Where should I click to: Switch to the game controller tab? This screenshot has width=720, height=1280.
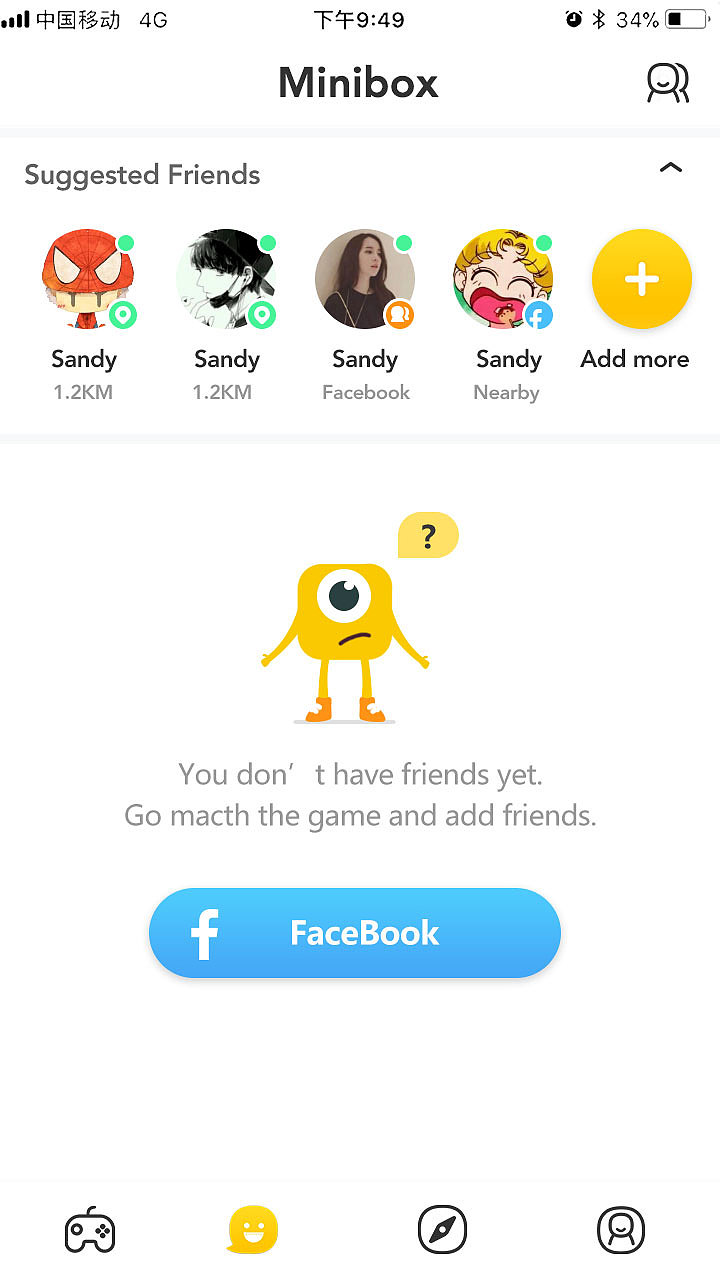pyautogui.click(x=90, y=1230)
